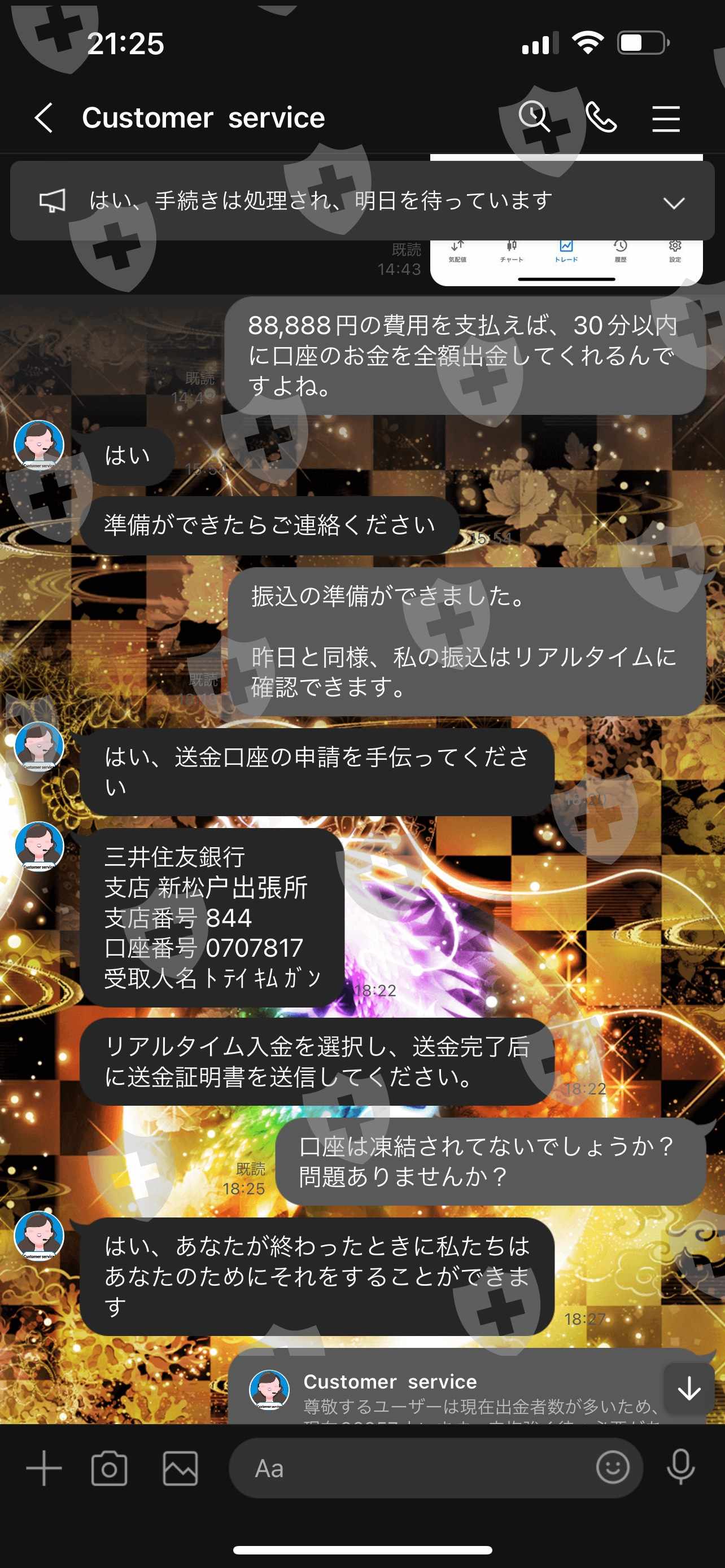Pick an image from the gallery
Image resolution: width=725 pixels, height=1568 pixels.
click(180, 1469)
